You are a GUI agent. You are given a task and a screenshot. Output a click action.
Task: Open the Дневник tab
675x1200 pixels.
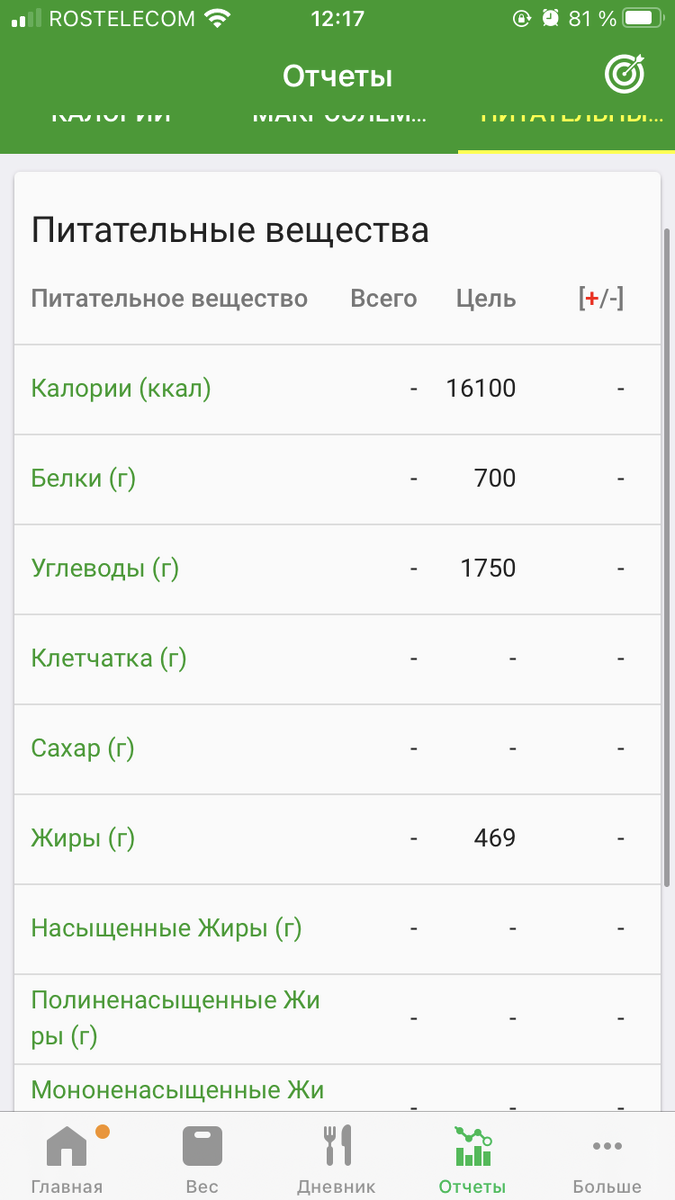click(337, 1158)
